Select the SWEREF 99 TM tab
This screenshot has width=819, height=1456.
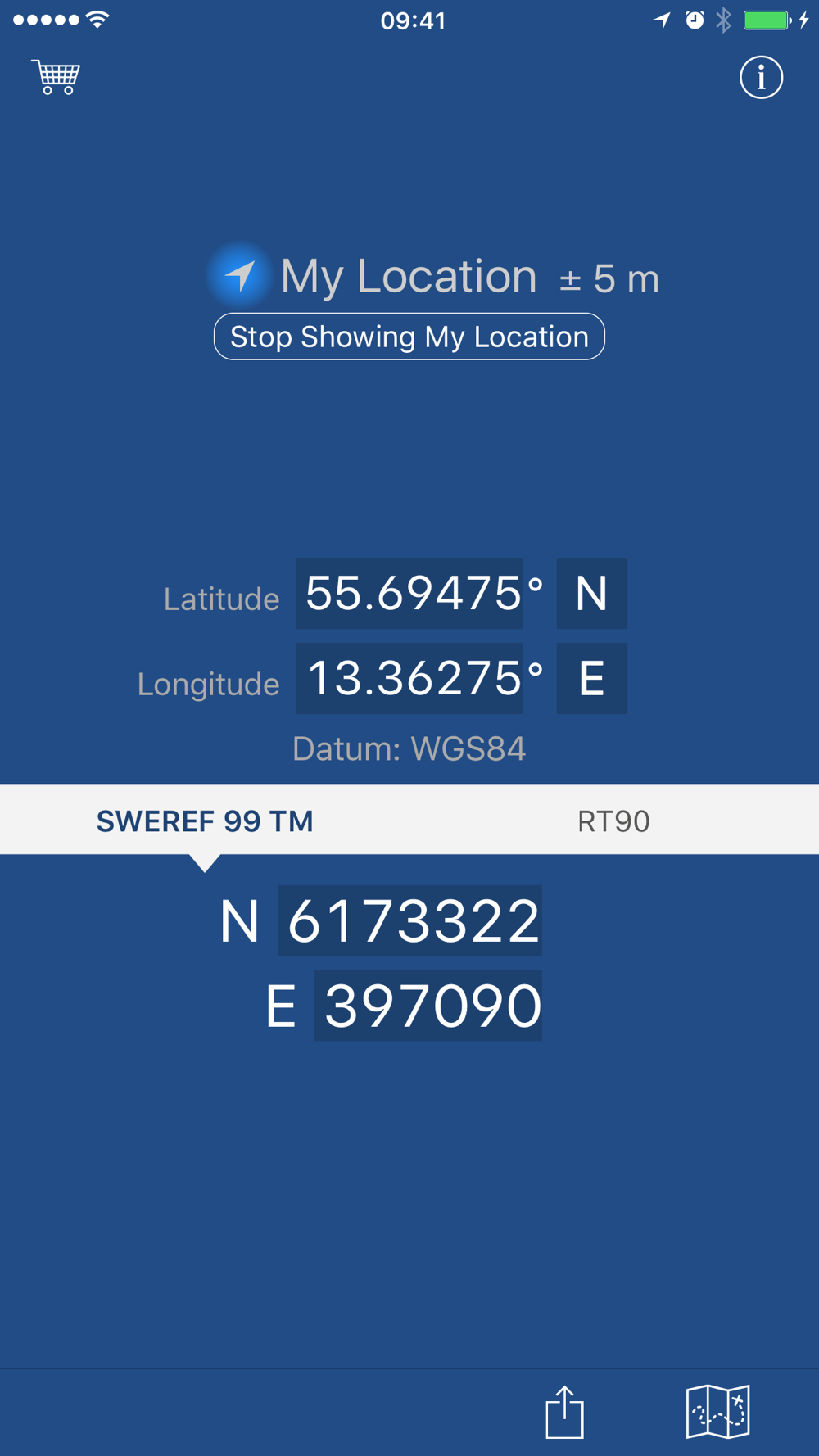pyautogui.click(x=205, y=821)
